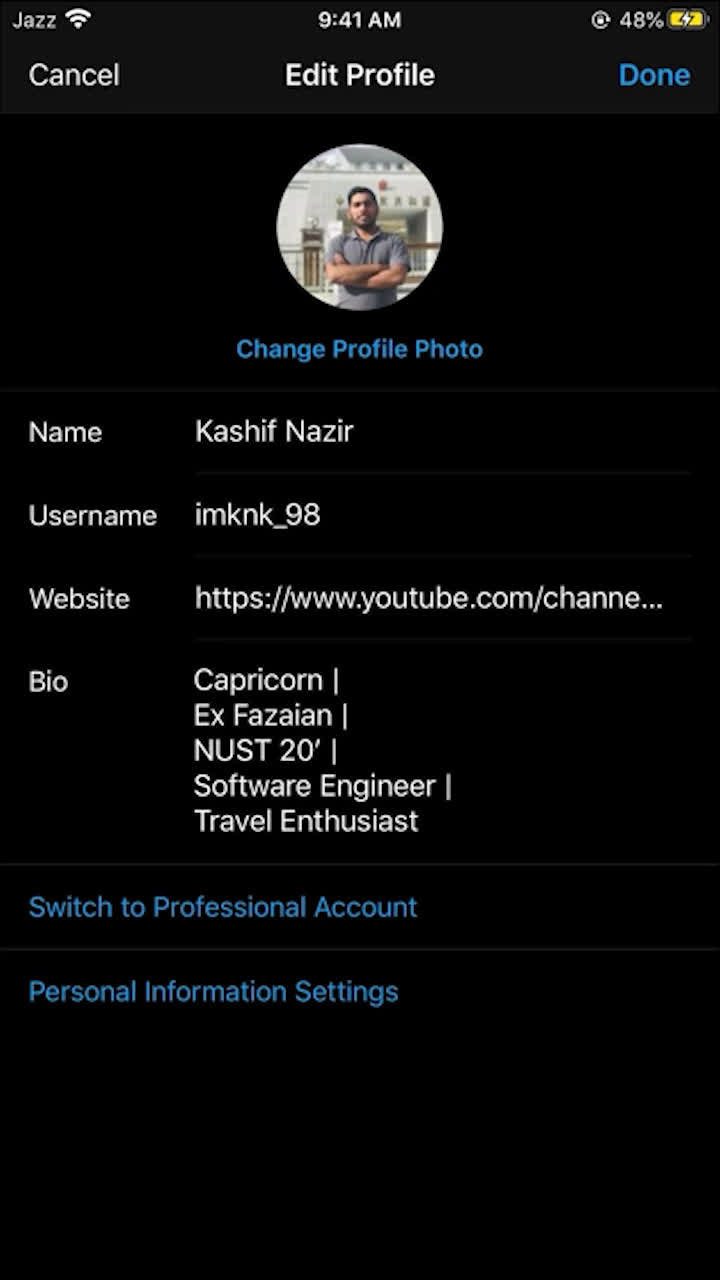The width and height of the screenshot is (720, 1280).
Task: Tap Done to save profile changes
Action: click(654, 75)
